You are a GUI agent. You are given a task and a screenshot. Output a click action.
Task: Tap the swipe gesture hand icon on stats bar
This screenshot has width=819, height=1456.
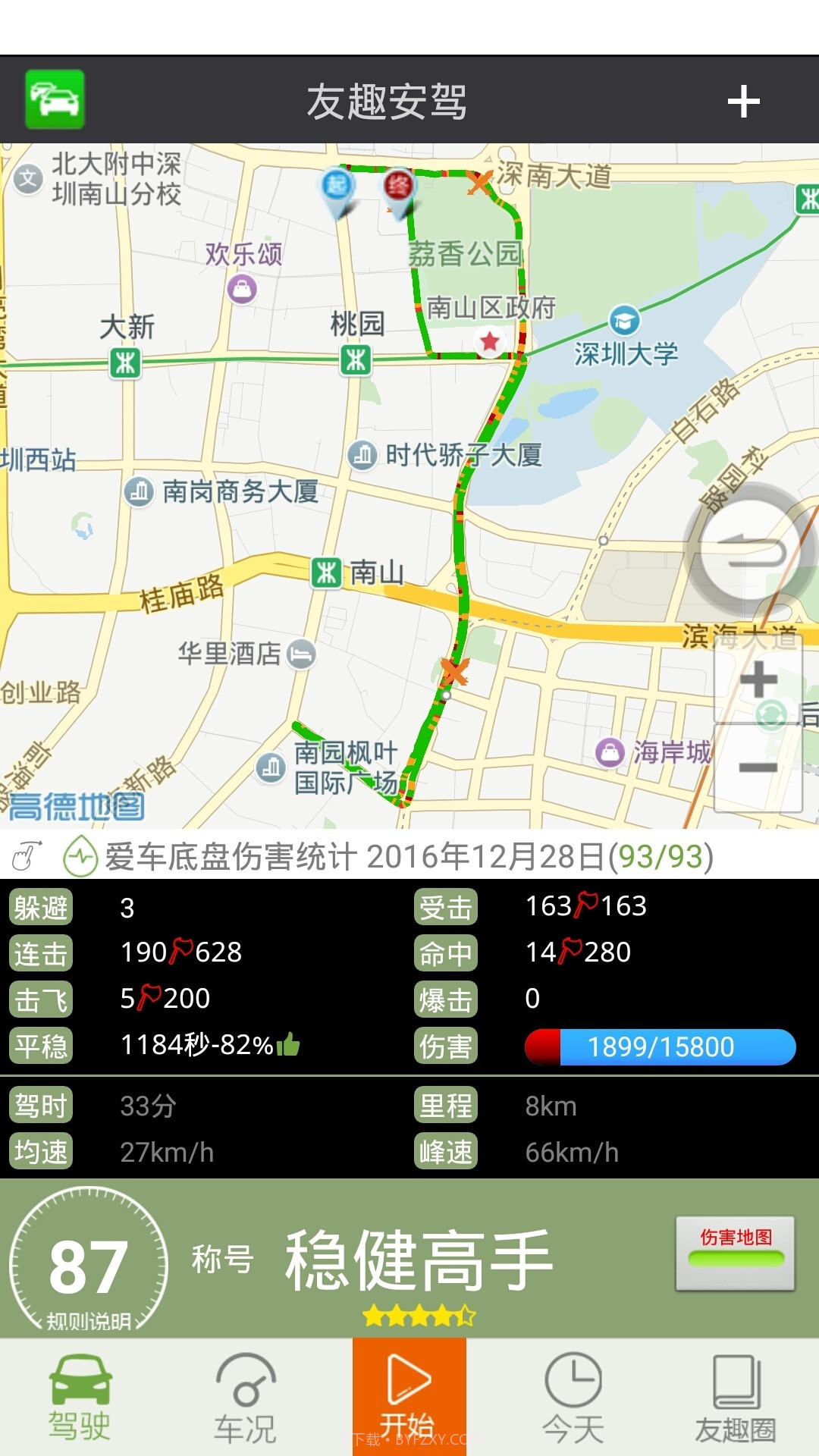[x=27, y=856]
